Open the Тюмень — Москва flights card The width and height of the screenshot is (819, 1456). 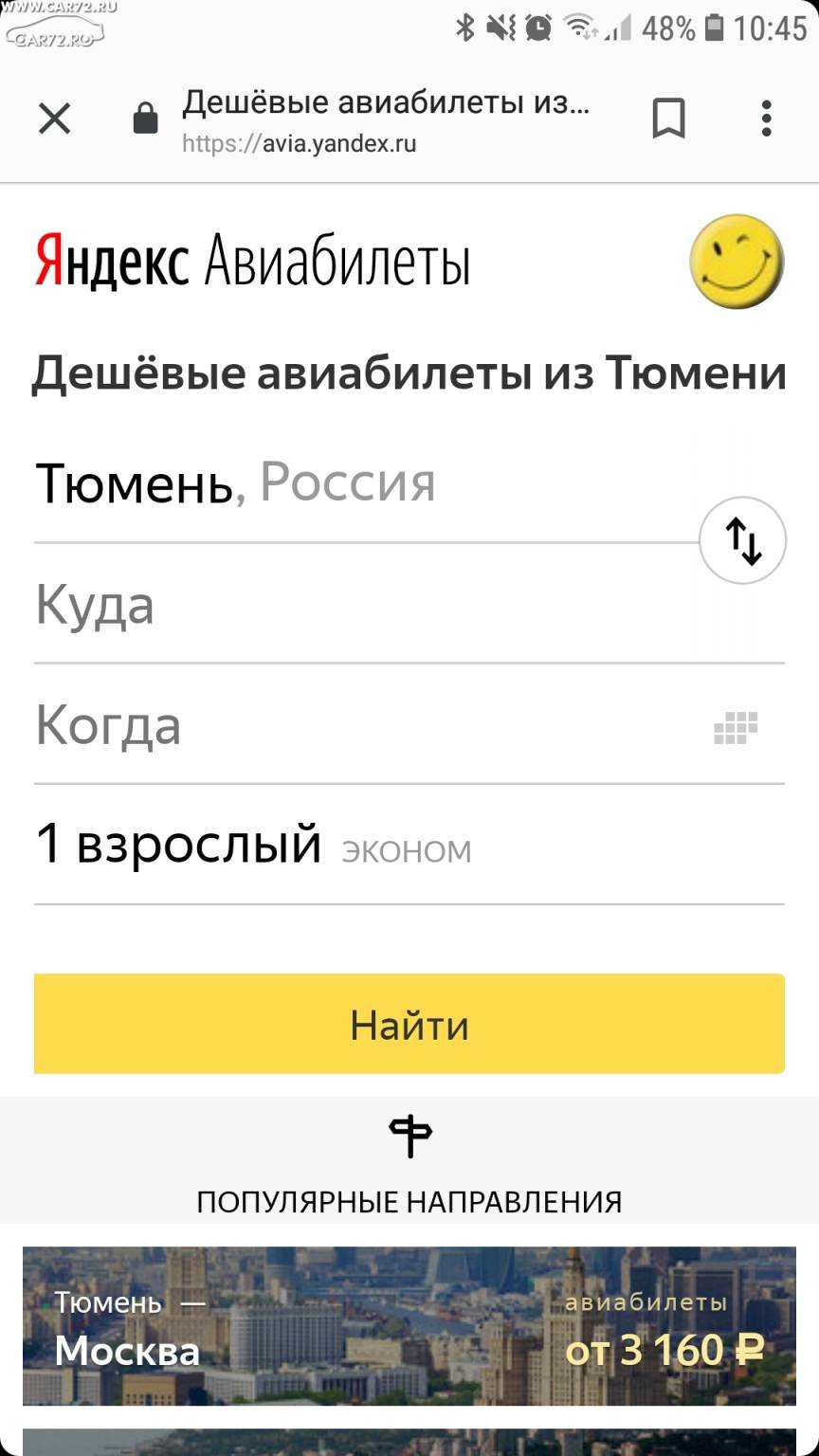click(x=409, y=1326)
